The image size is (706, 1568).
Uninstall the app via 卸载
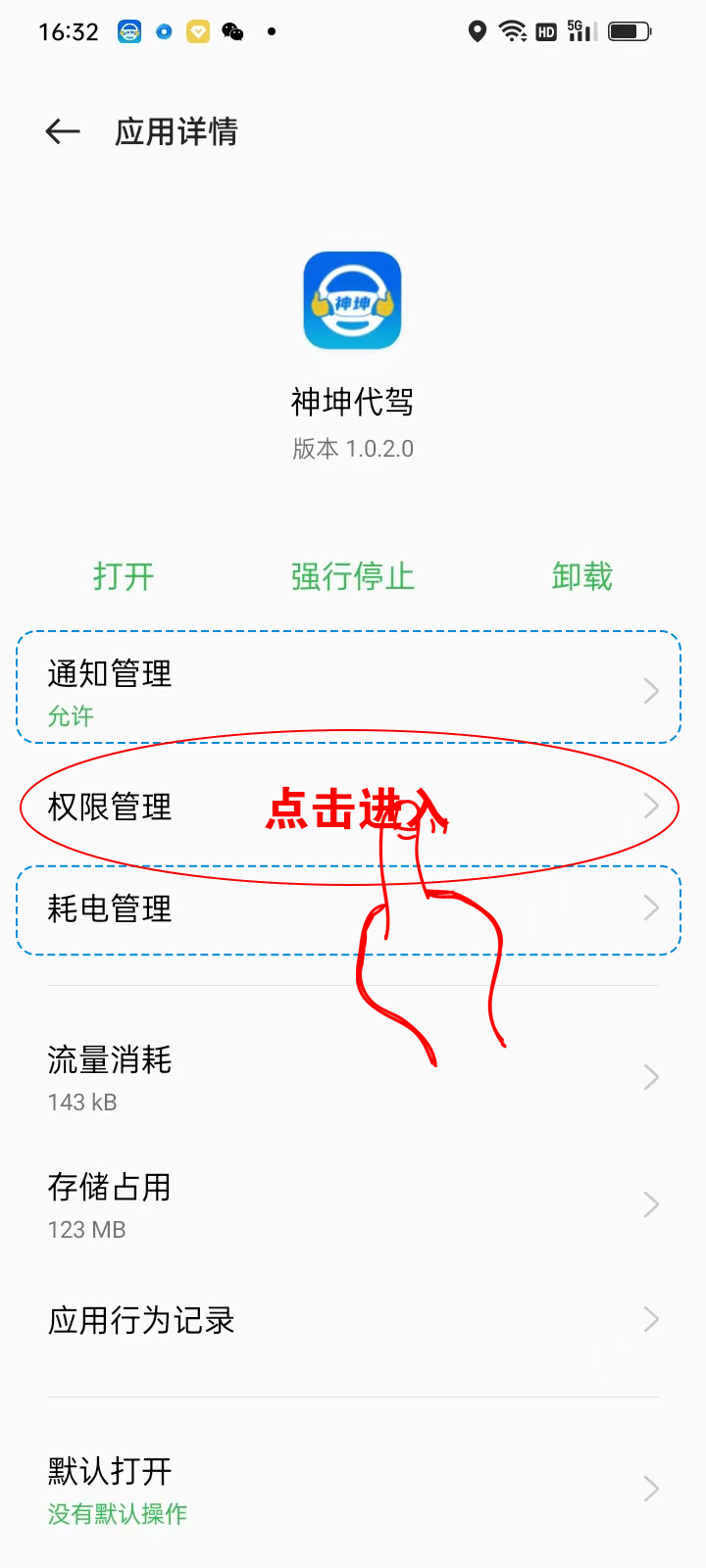581,576
